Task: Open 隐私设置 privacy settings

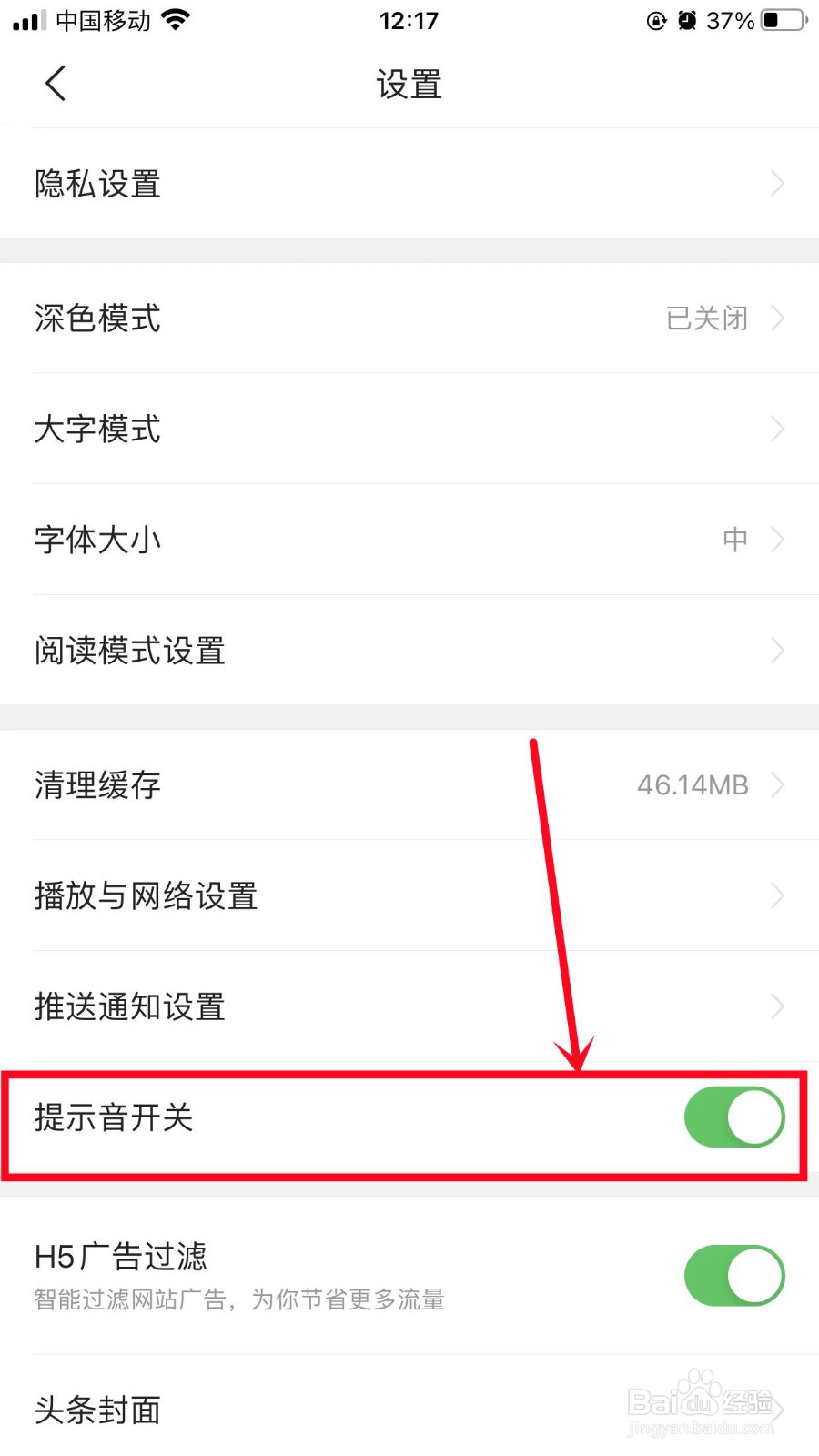Action: click(x=409, y=183)
